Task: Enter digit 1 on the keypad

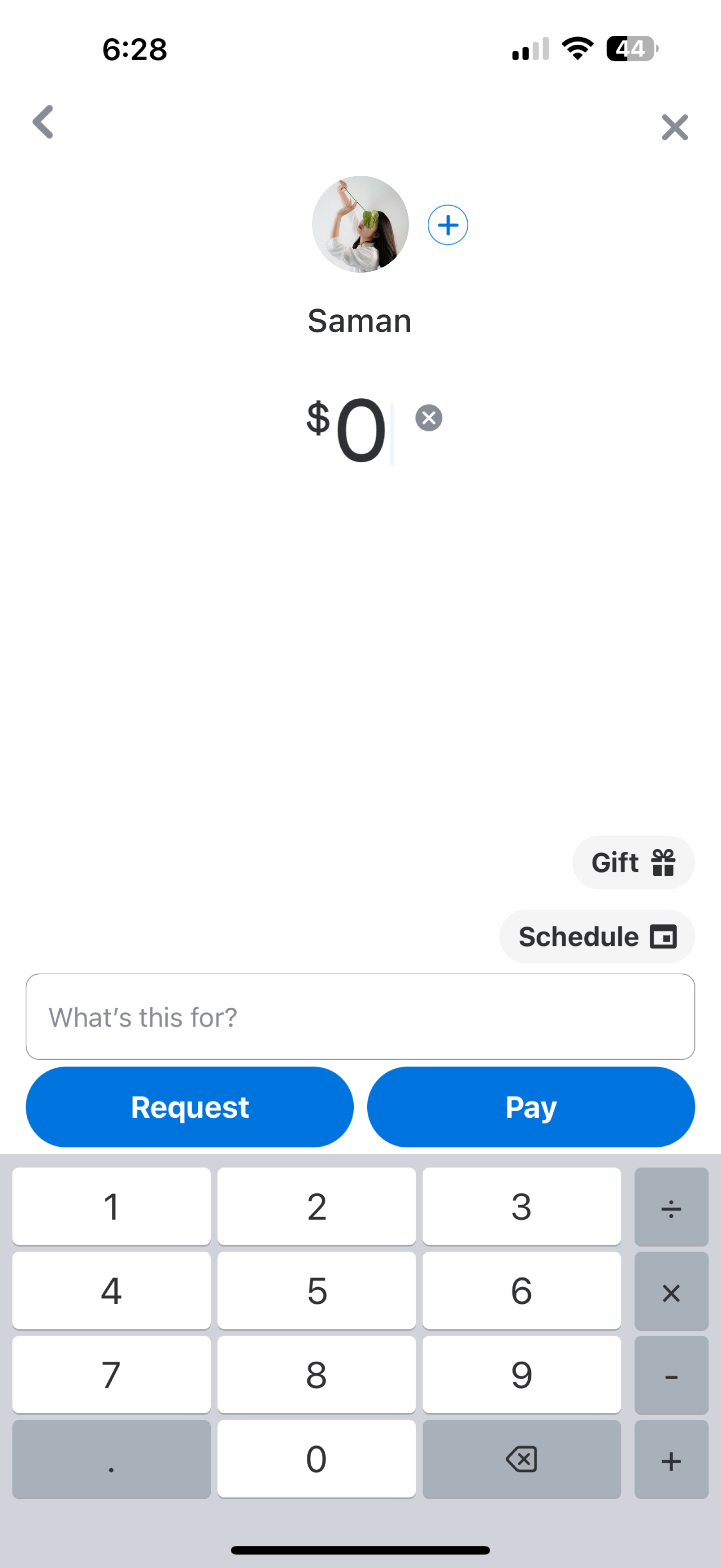Action: coord(111,1206)
